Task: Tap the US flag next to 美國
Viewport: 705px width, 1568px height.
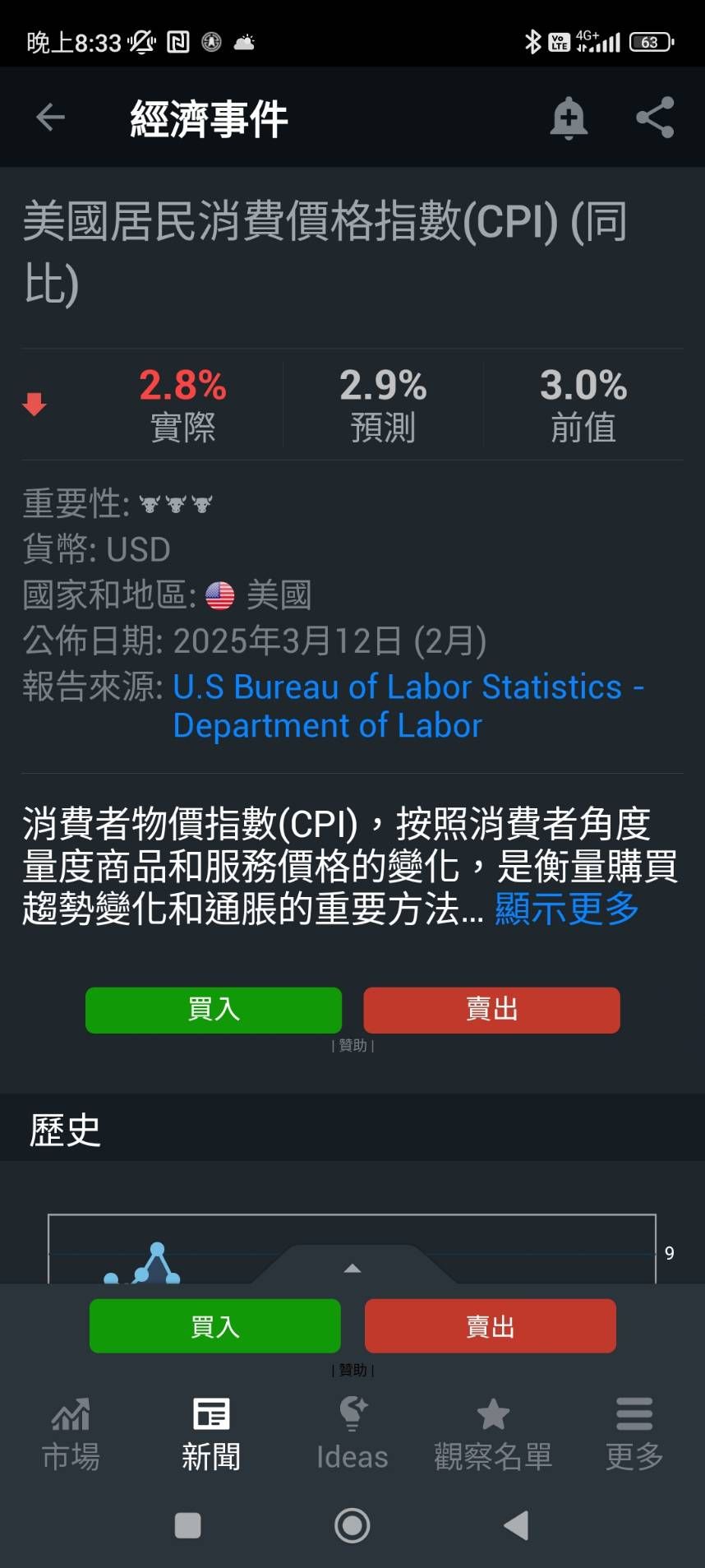Action: [220, 595]
